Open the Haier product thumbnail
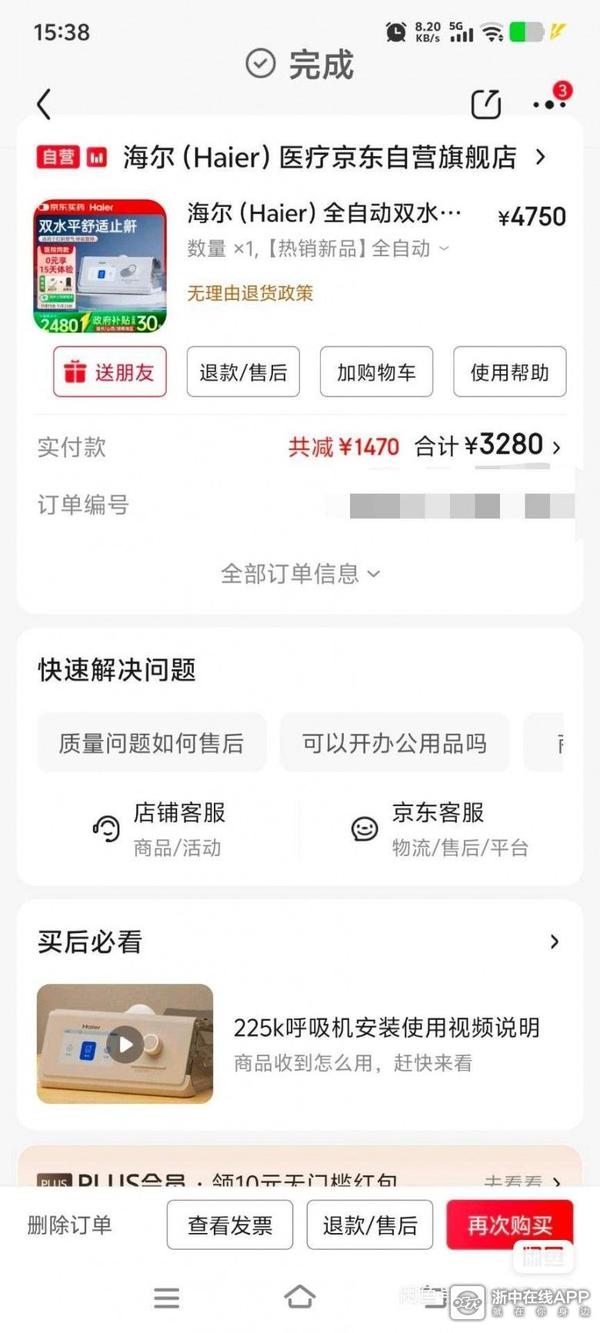This screenshot has width=600, height=1333. tap(100, 266)
